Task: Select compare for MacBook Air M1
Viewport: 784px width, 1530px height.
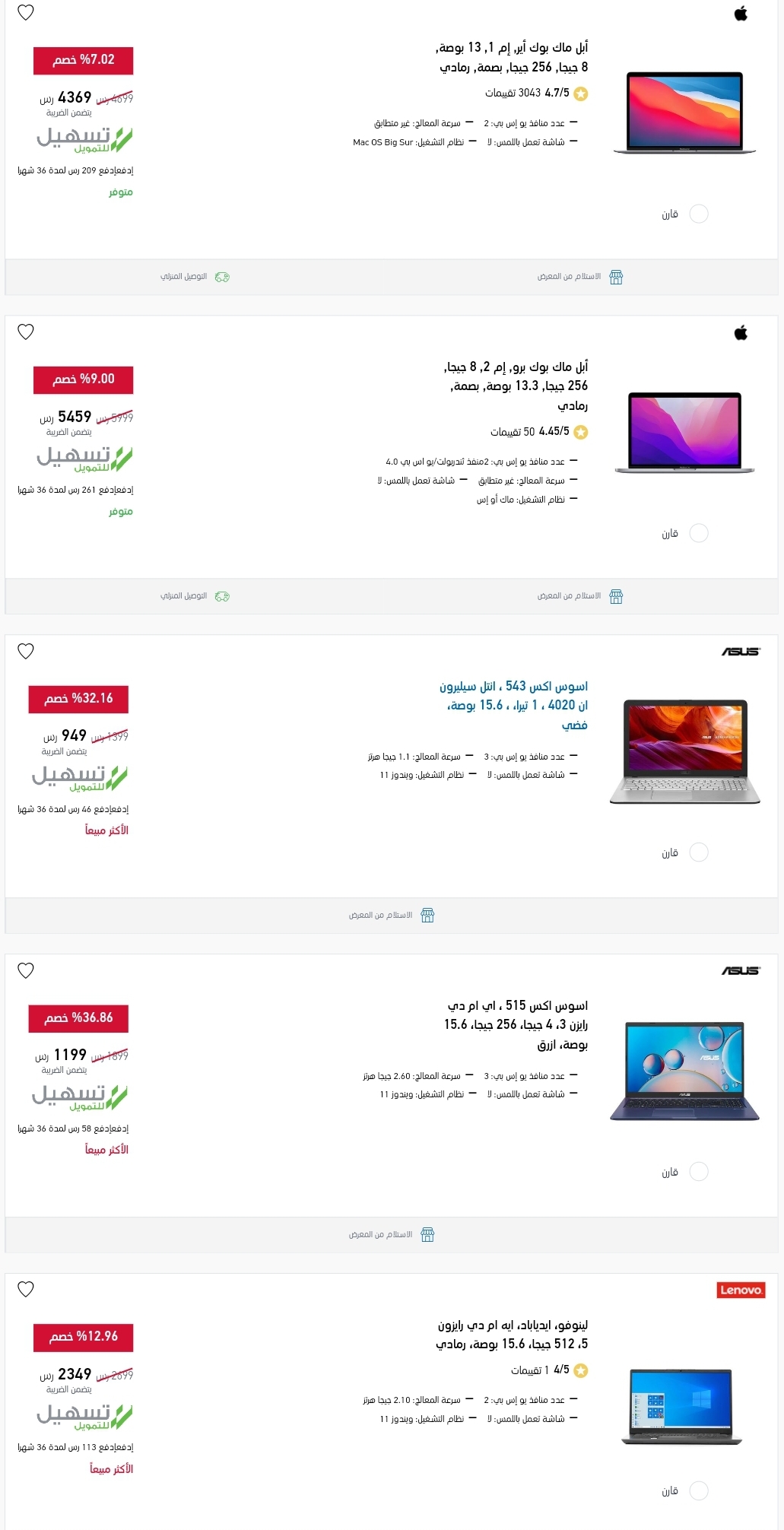Action: [x=698, y=214]
